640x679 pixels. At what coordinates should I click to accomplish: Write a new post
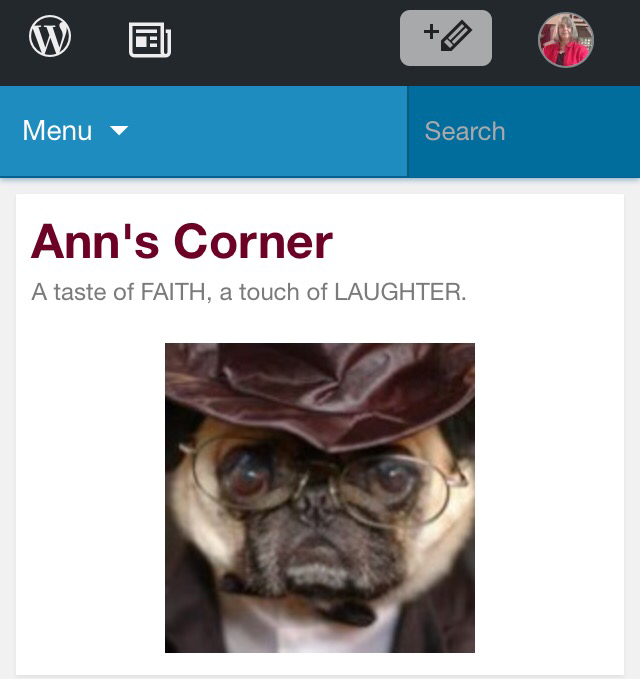coord(446,38)
